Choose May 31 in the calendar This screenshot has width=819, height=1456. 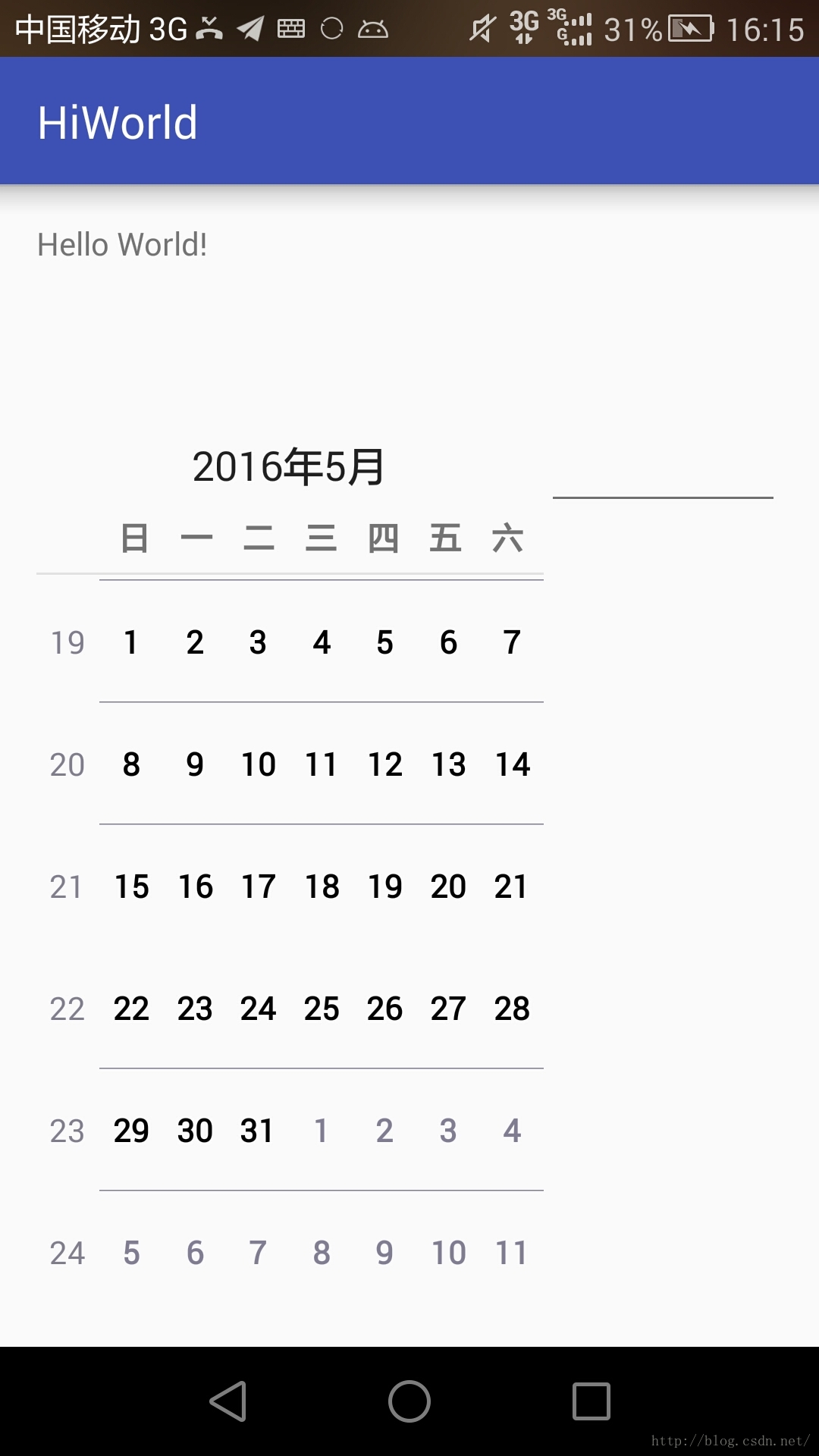coord(258,1131)
